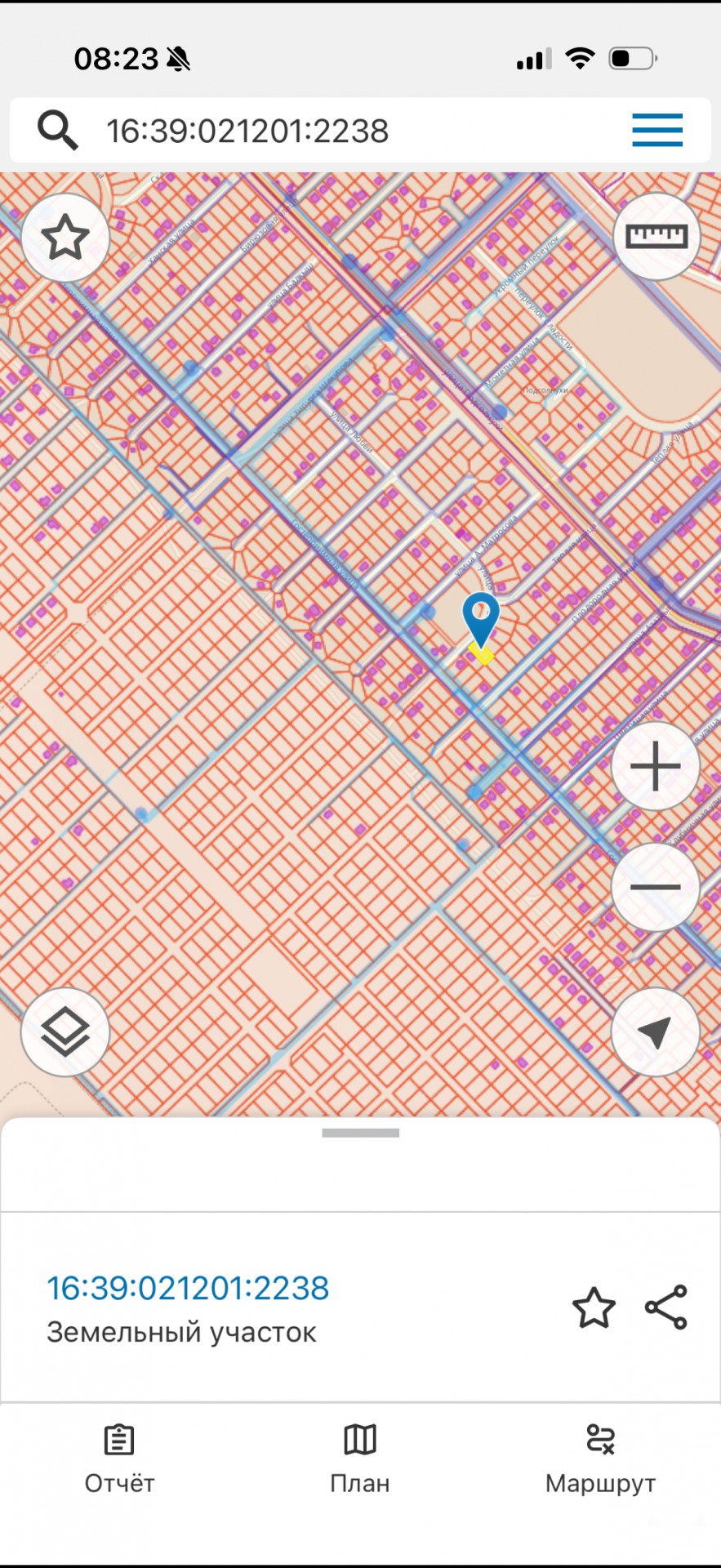Activate the ruler measurement tool

click(656, 237)
